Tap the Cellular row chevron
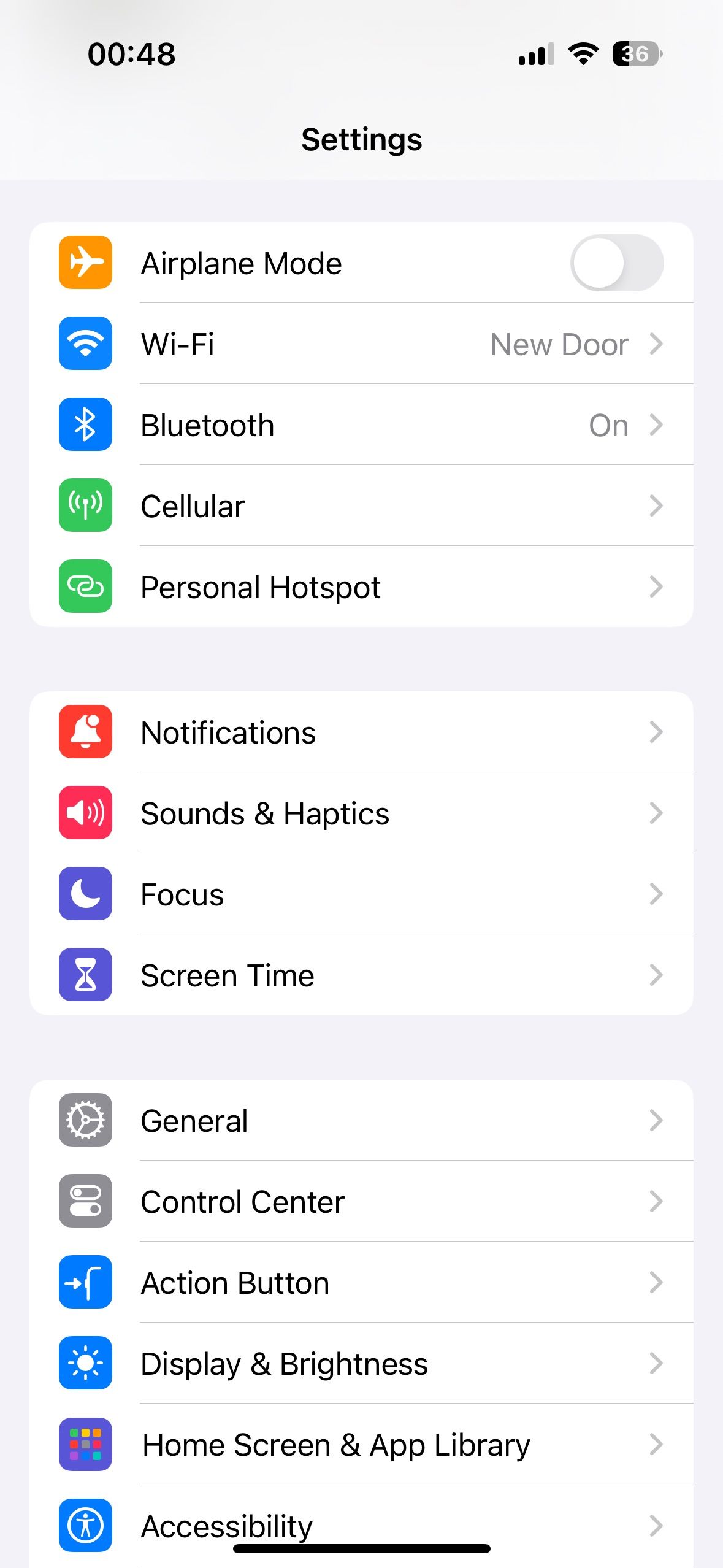The width and height of the screenshot is (723, 1568). (x=657, y=505)
